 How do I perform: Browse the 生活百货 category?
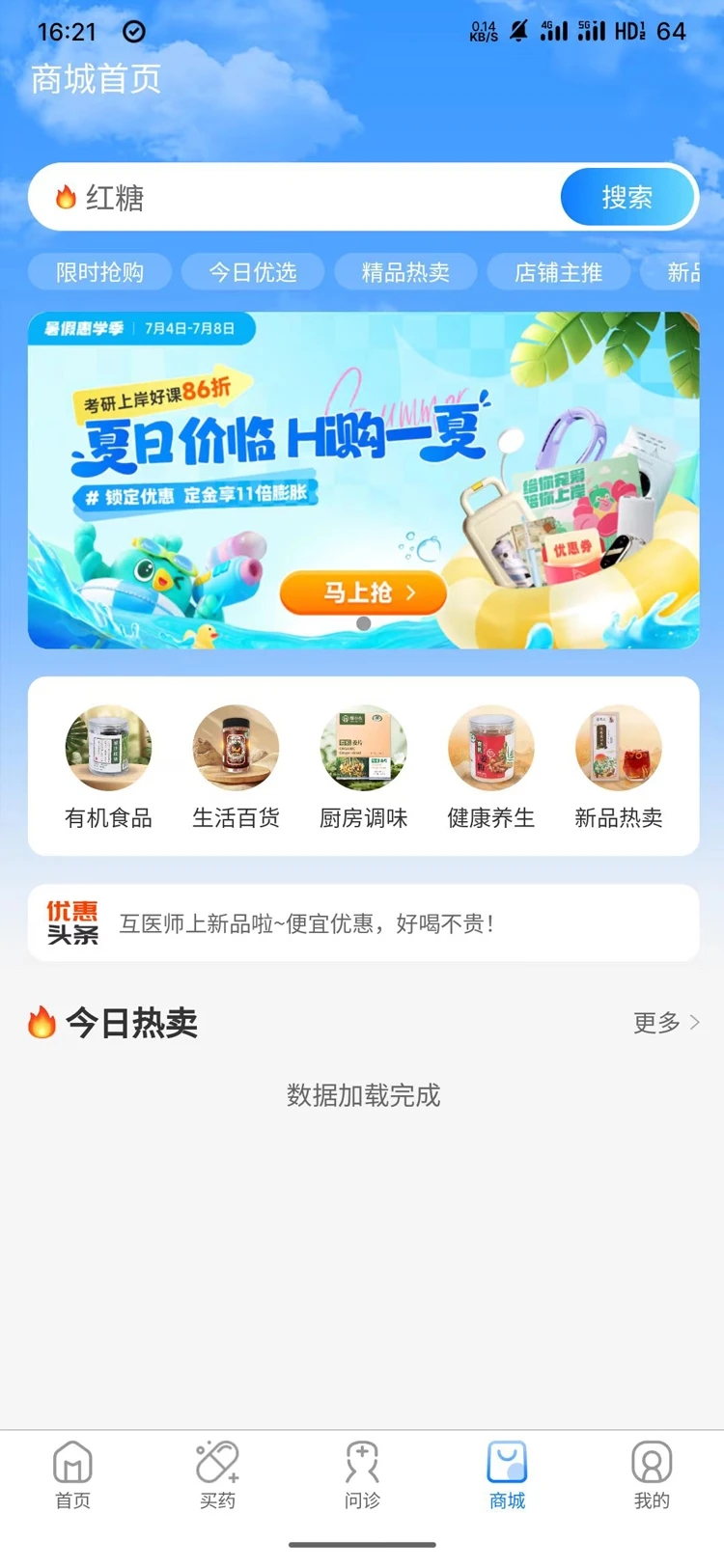coord(236,766)
